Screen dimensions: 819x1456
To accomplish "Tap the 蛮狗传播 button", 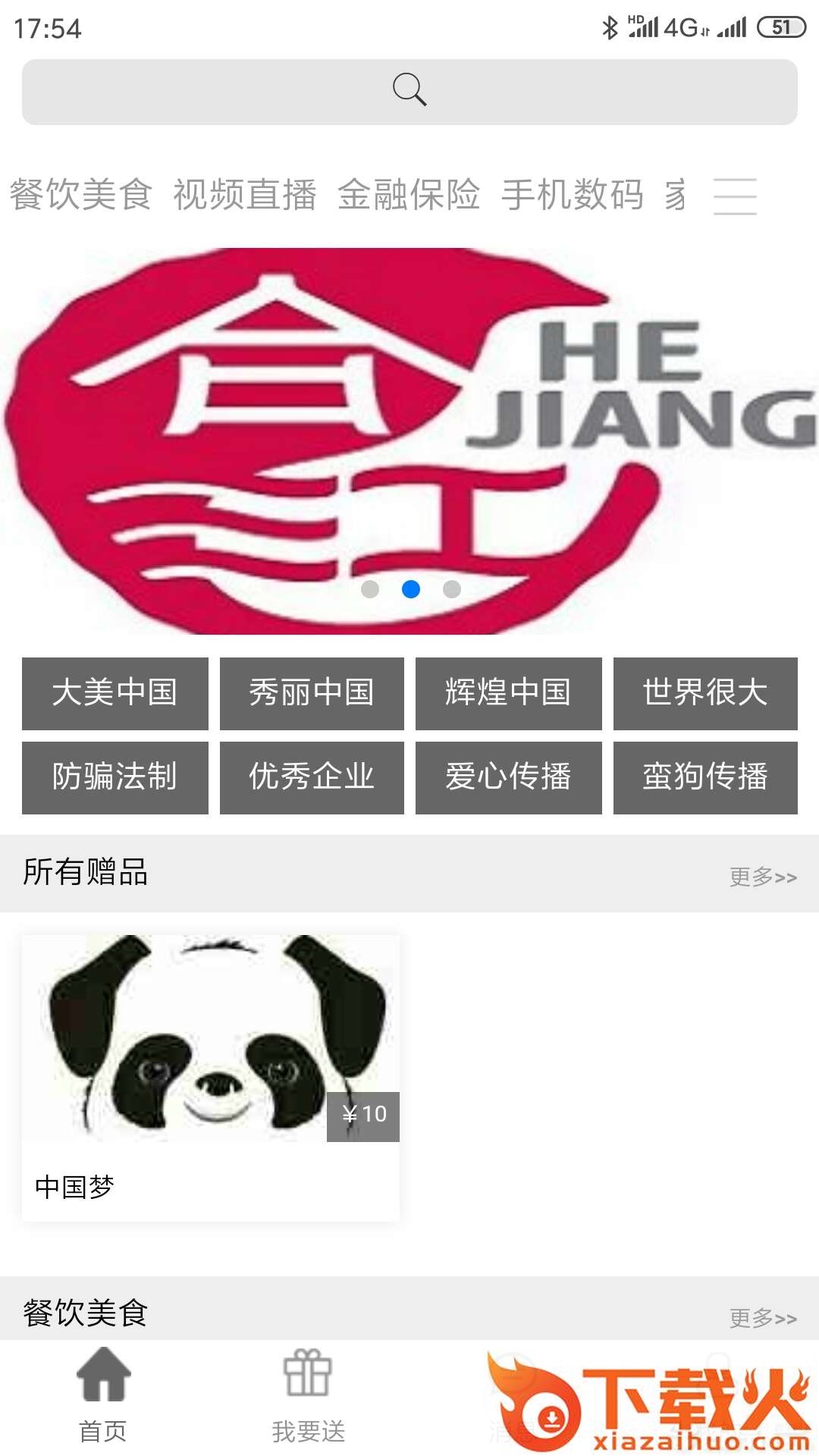I will tap(705, 777).
